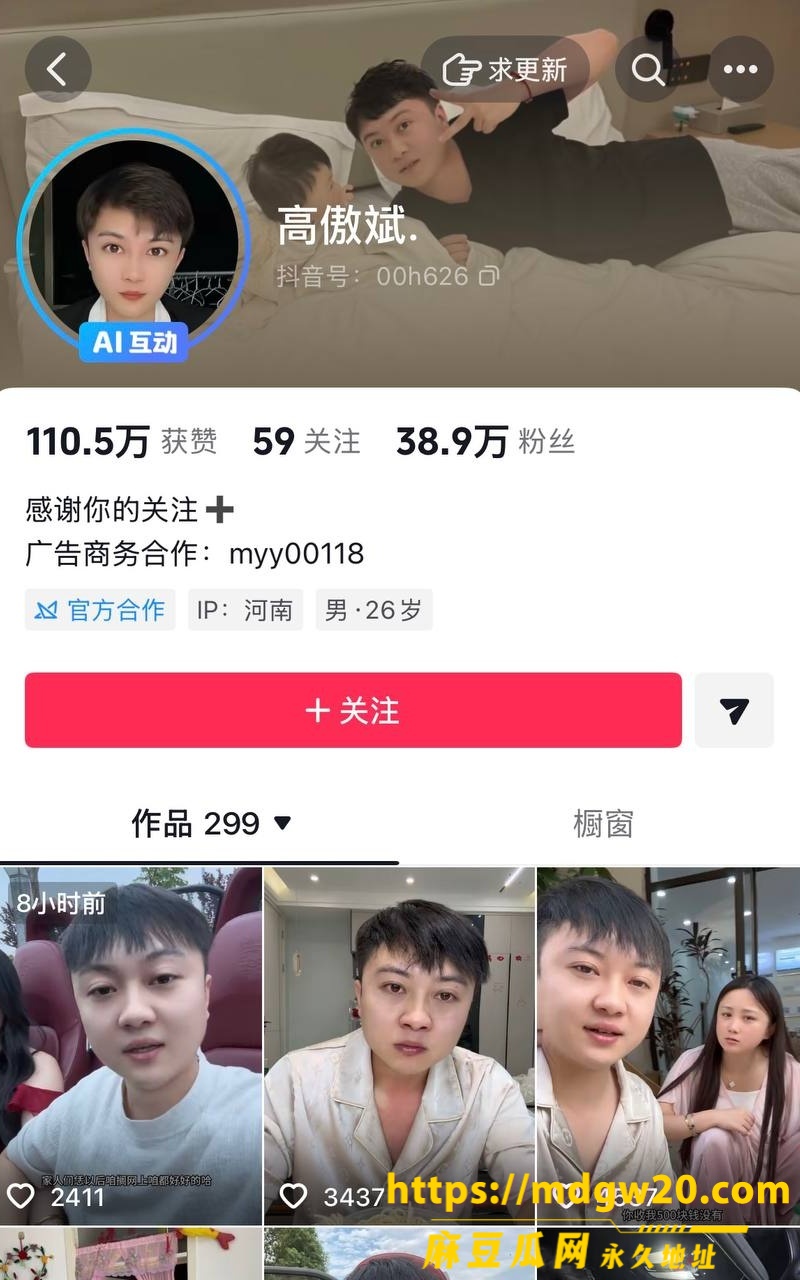Switch to the 橱窗 tab
The width and height of the screenshot is (800, 1280).
coord(603,824)
